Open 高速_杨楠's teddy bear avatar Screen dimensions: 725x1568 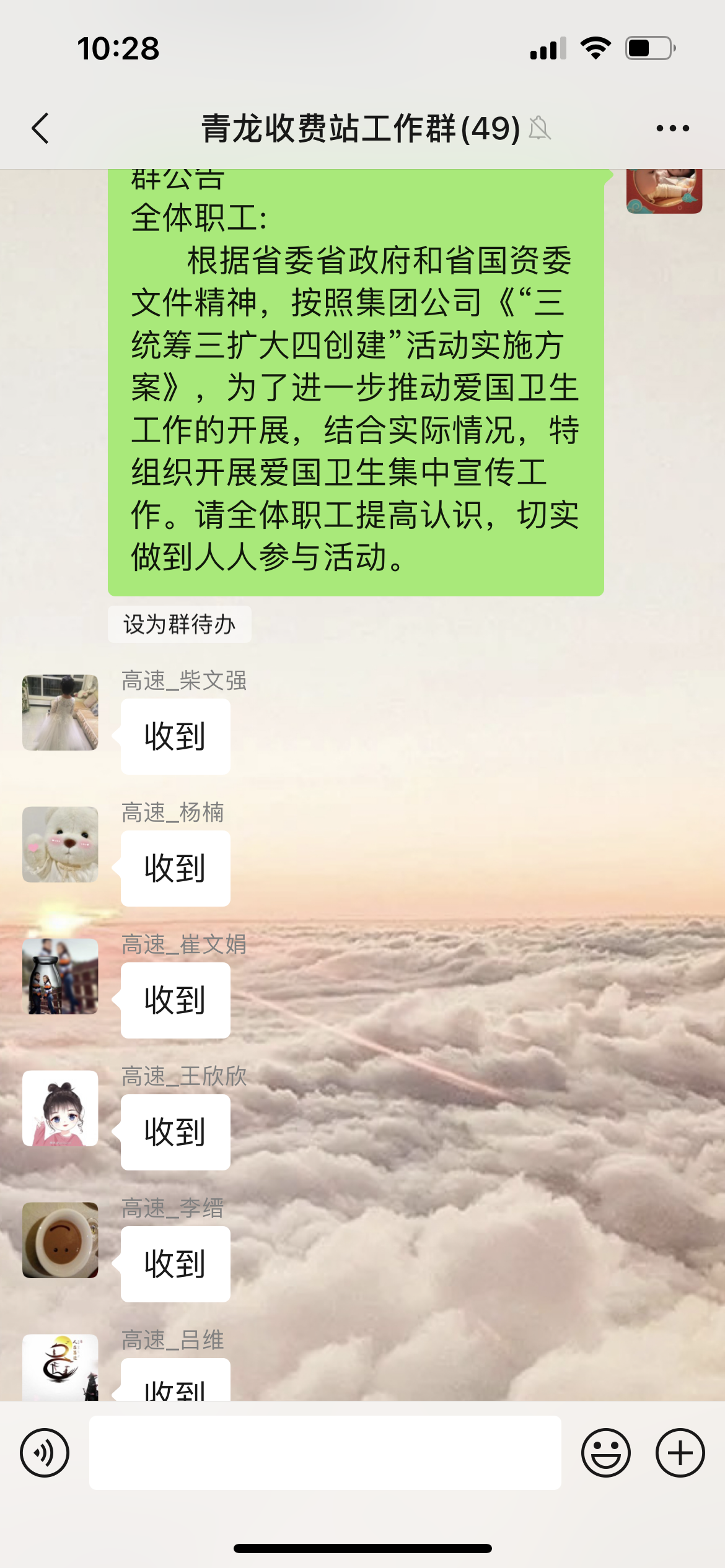tap(60, 845)
